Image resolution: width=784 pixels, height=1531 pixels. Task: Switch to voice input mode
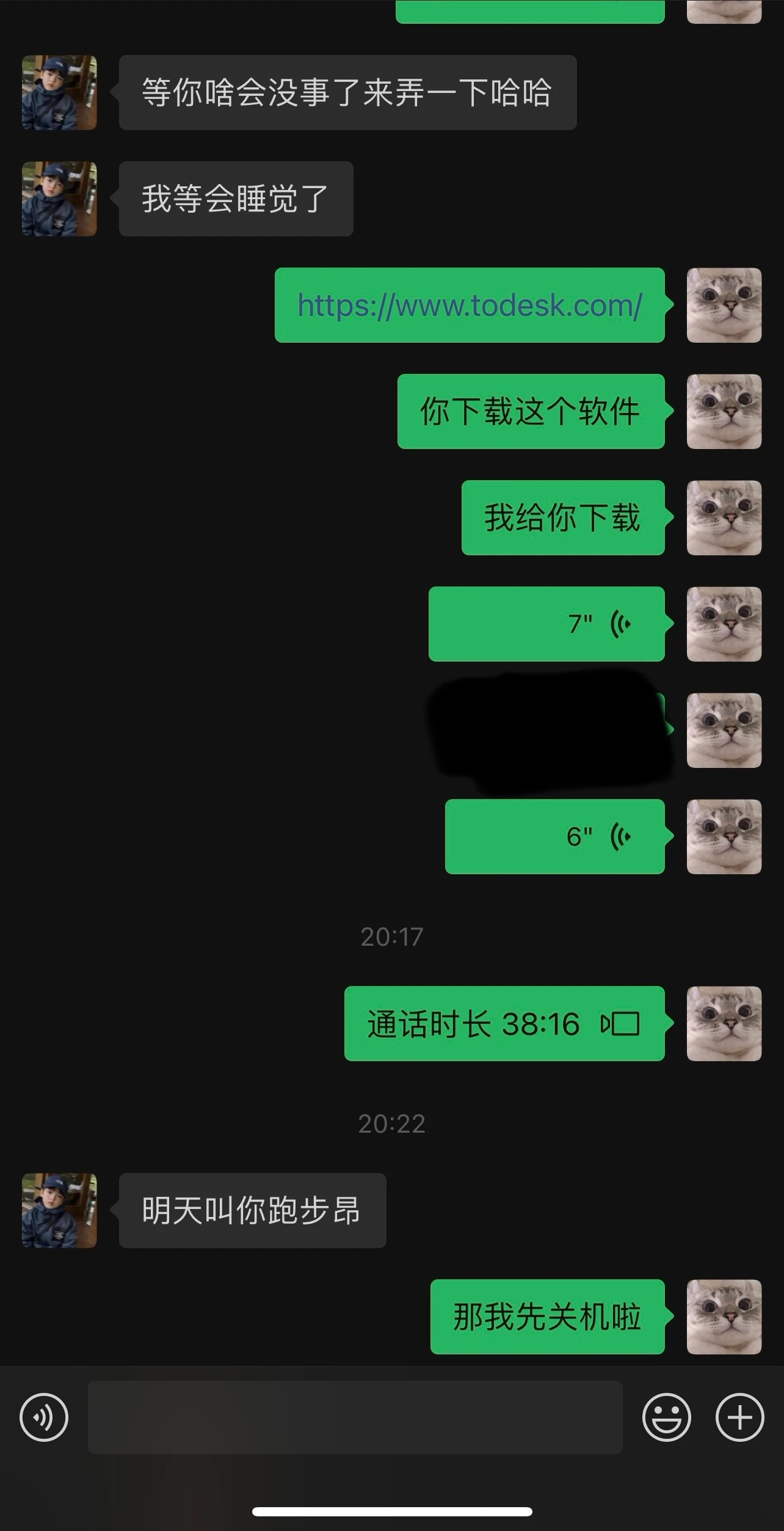coord(44,1417)
